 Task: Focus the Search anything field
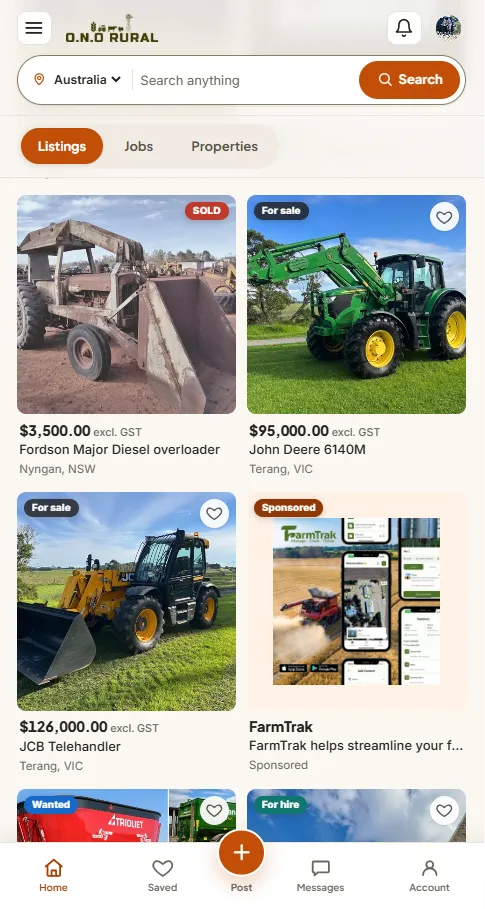pos(246,80)
